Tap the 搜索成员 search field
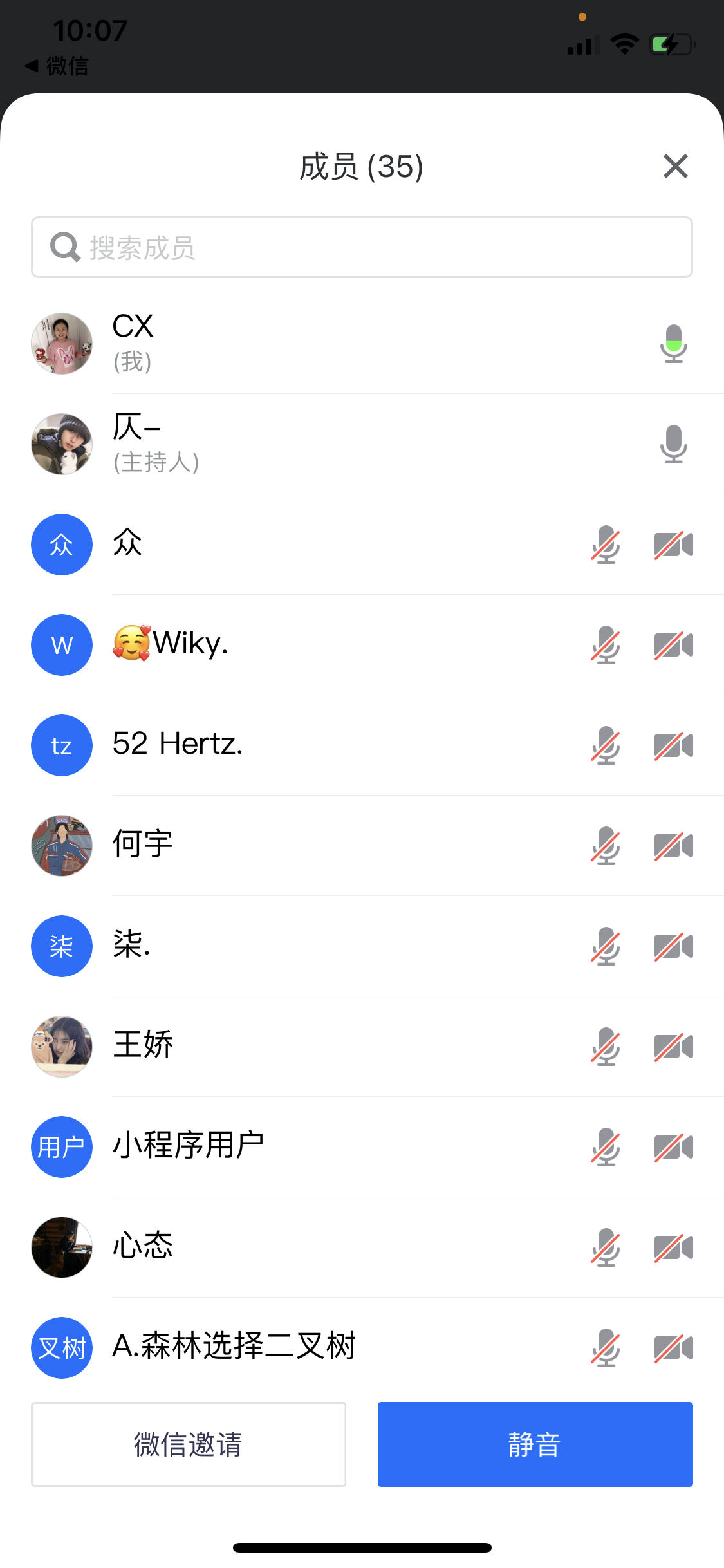Image resolution: width=724 pixels, height=1568 pixels. click(362, 248)
